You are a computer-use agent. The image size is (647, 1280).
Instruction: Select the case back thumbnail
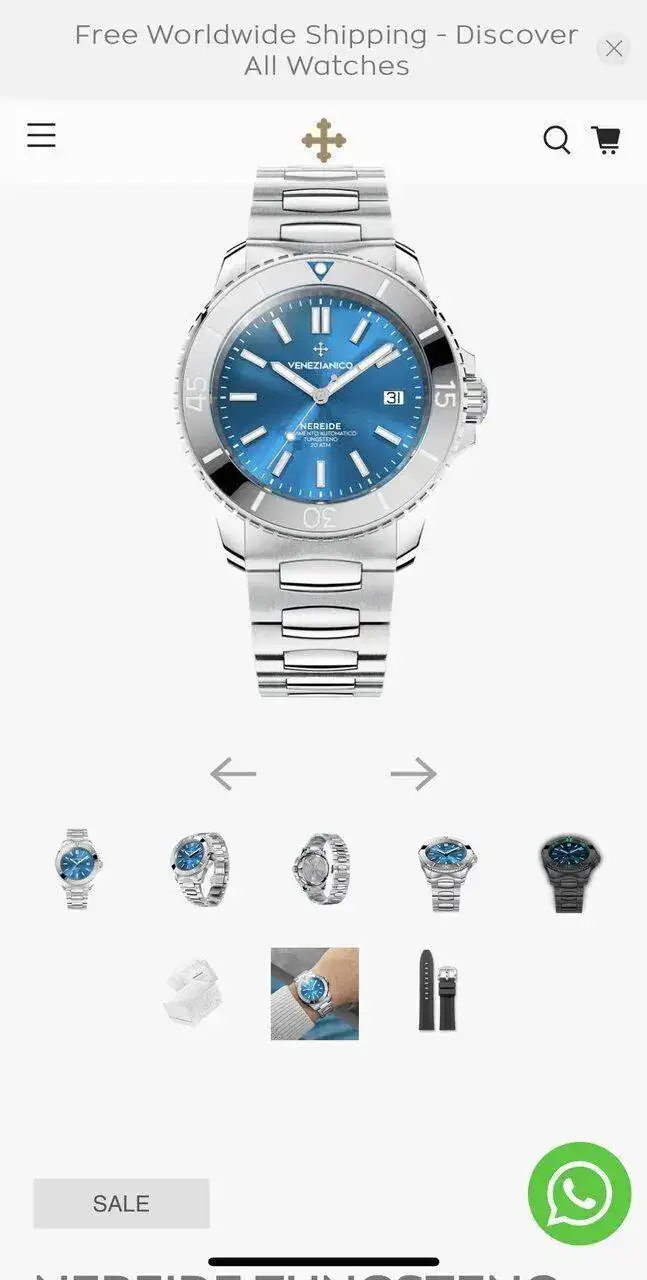pyautogui.click(x=321, y=869)
